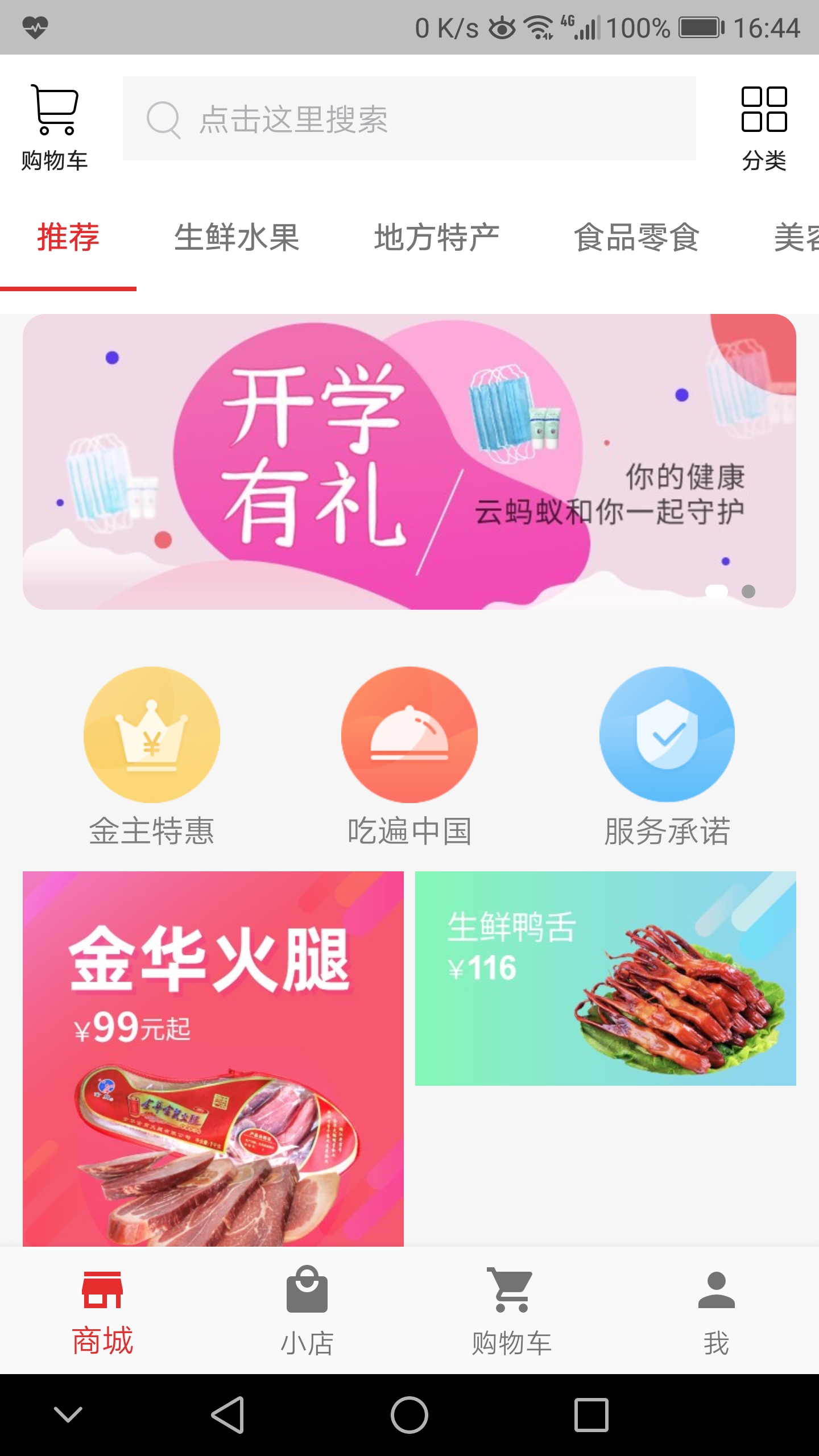Screen dimensions: 819x1456
Task: View 服务承诺 by tapping the shield icon
Action: [667, 735]
